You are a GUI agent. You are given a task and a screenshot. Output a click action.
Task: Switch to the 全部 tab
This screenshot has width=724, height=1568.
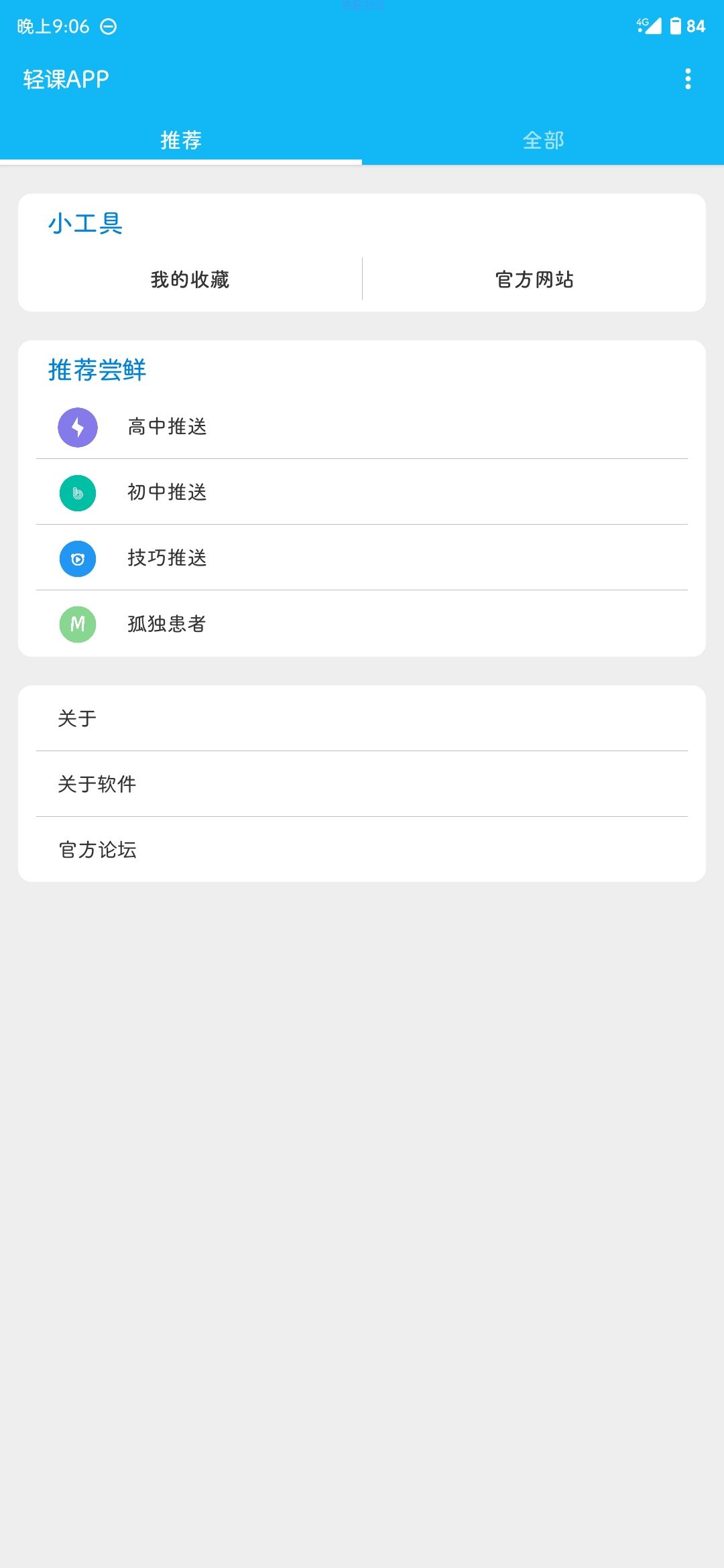[543, 140]
